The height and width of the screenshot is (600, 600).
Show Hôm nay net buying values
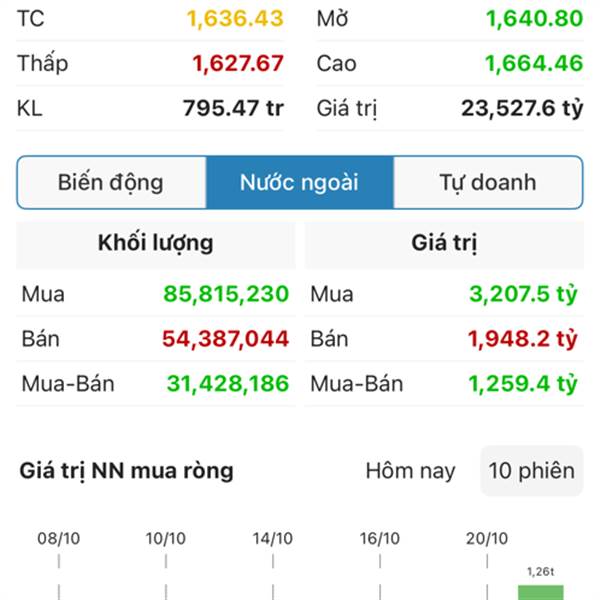click(410, 471)
